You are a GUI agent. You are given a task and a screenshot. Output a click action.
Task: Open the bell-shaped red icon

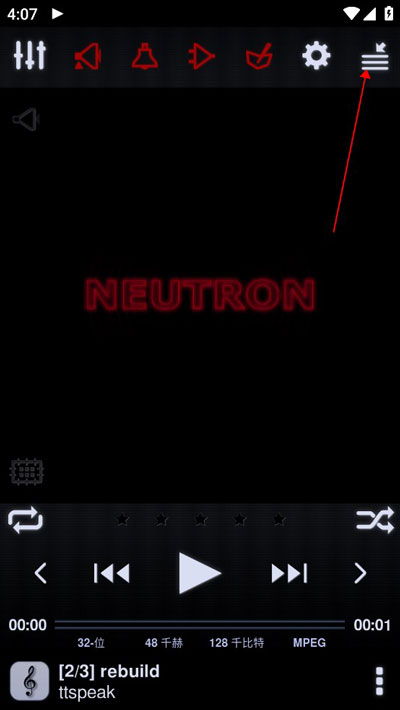145,56
